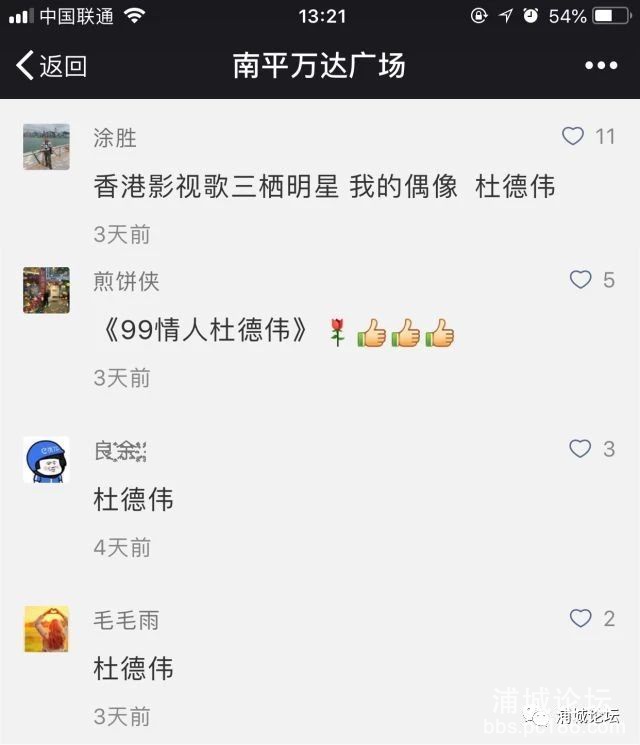Like 煎饼侠's comment
The height and width of the screenshot is (745, 640).
[580, 280]
